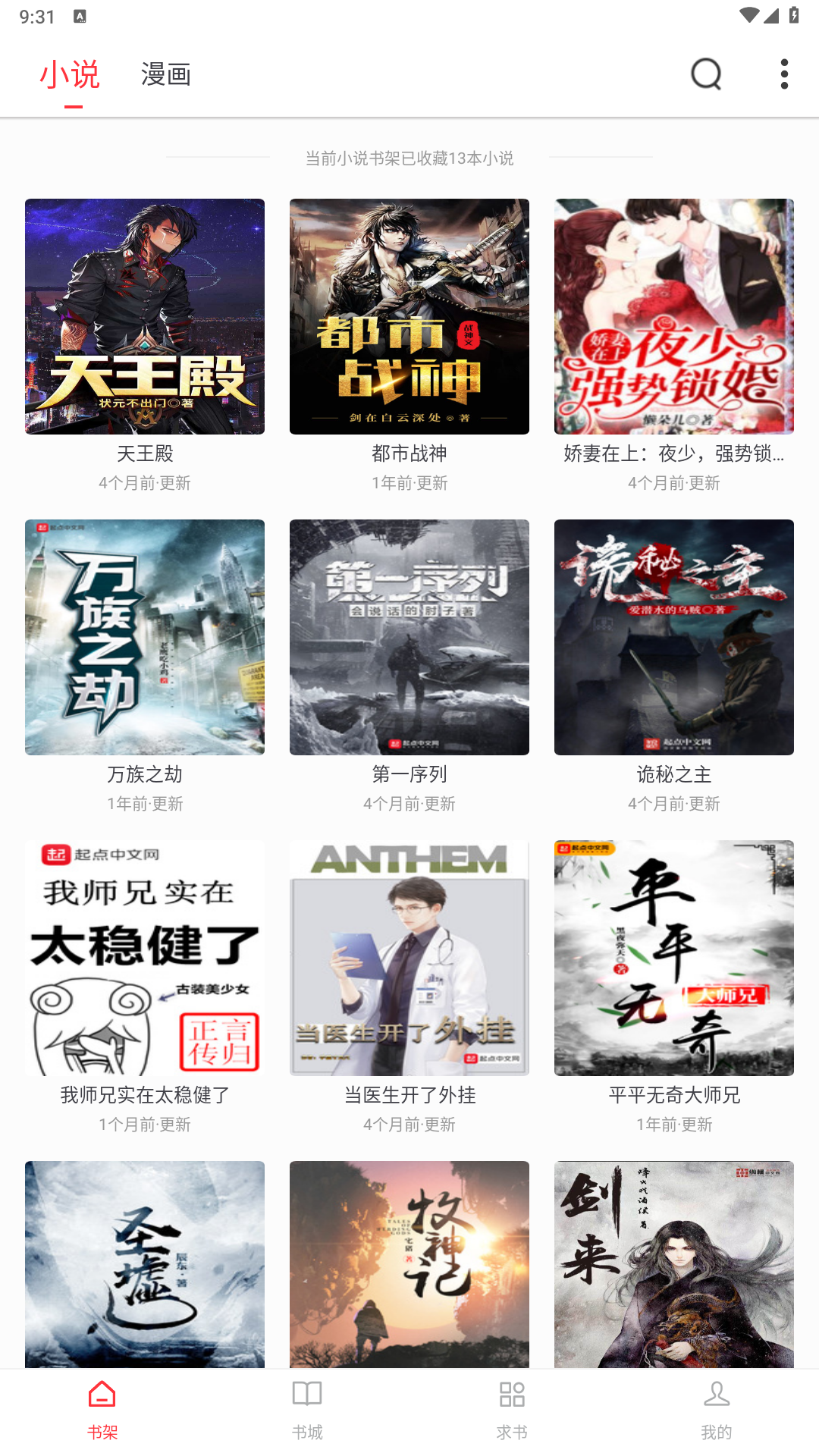
Task: Open the novel 我师兄实在太稳健了
Action: pos(145,958)
